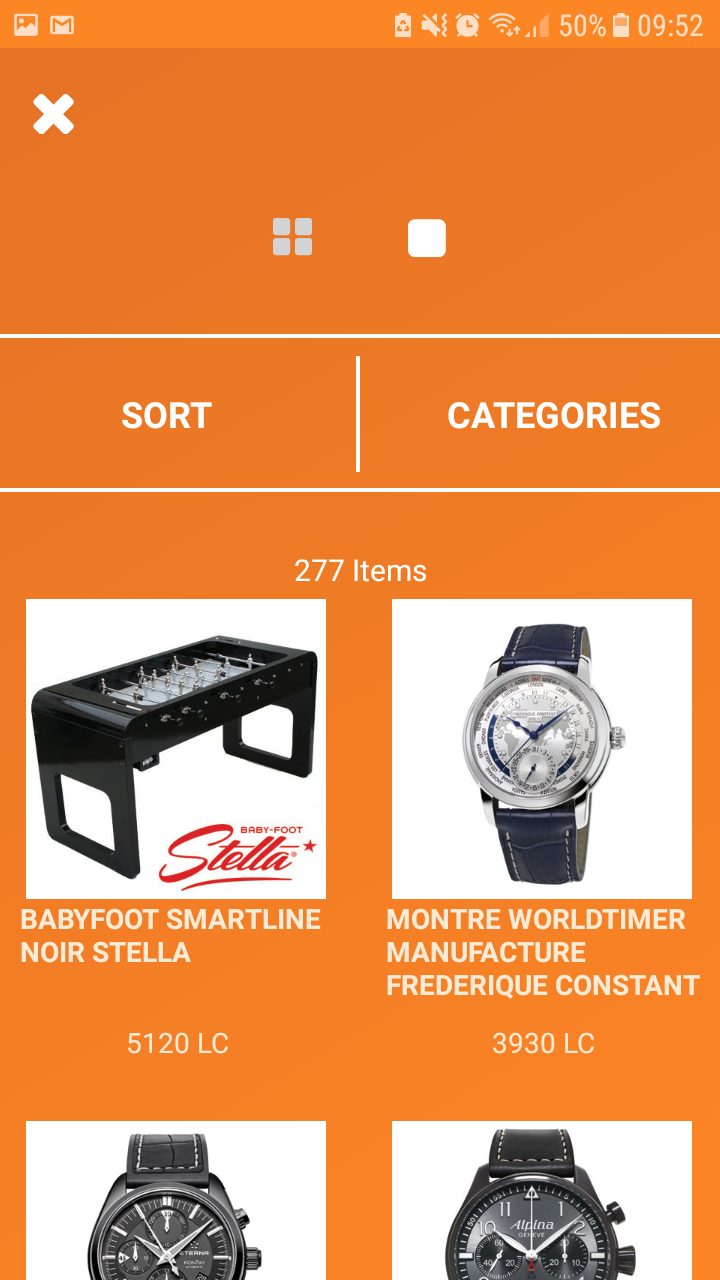View Montre Worldtimer Frederique Constant watch
The image size is (720, 1280).
pos(541,749)
